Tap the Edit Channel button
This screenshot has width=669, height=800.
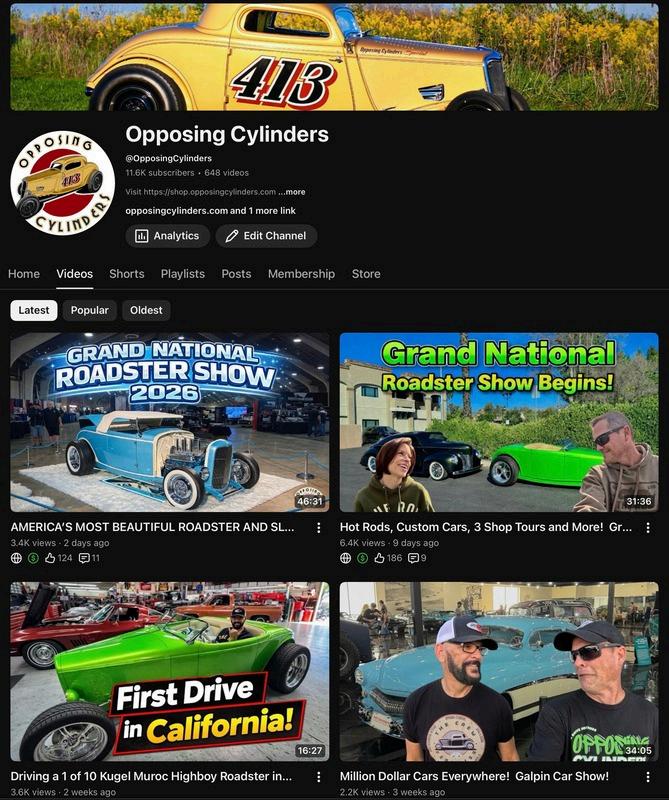(x=266, y=236)
